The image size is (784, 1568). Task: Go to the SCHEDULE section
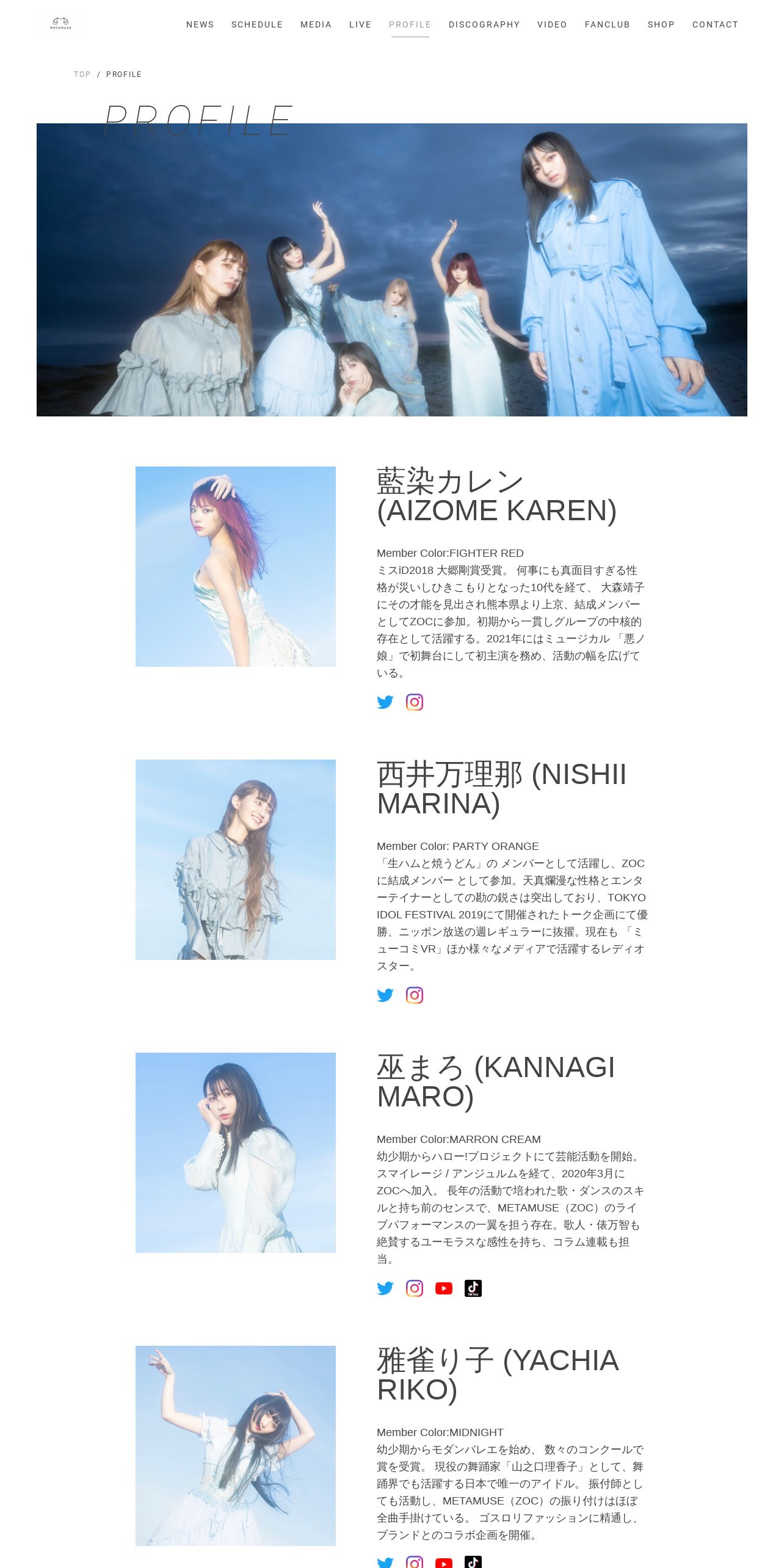(x=257, y=24)
